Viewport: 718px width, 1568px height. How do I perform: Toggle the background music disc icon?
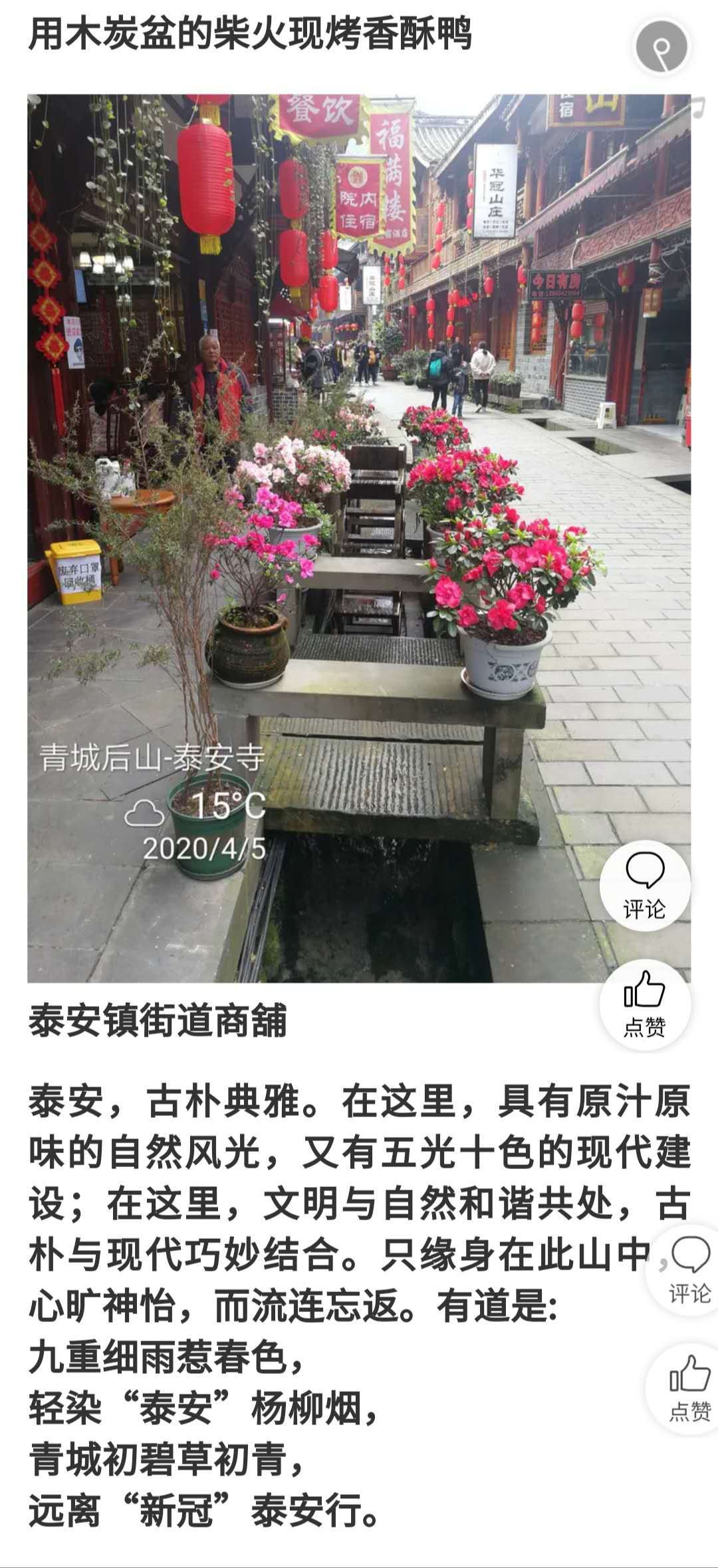661,47
